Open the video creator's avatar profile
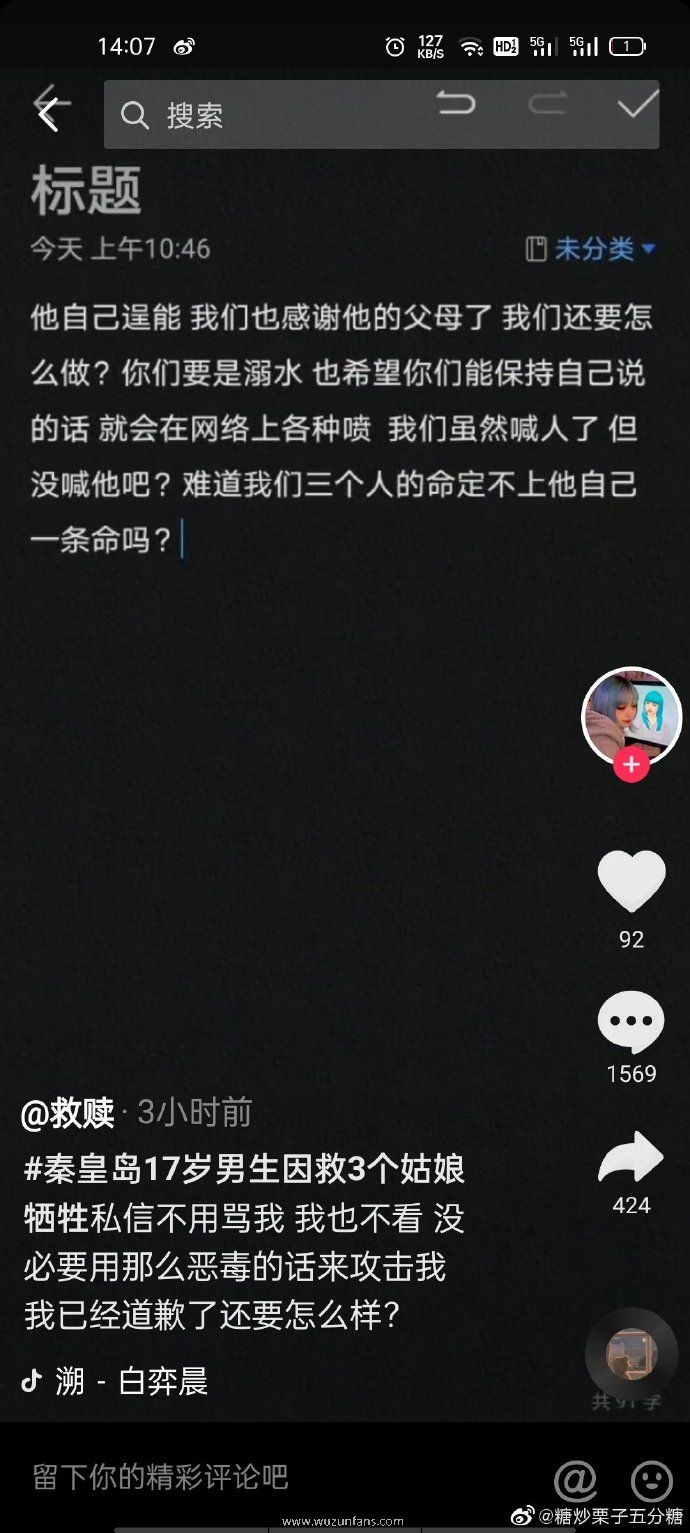The image size is (690, 1533). tap(631, 715)
